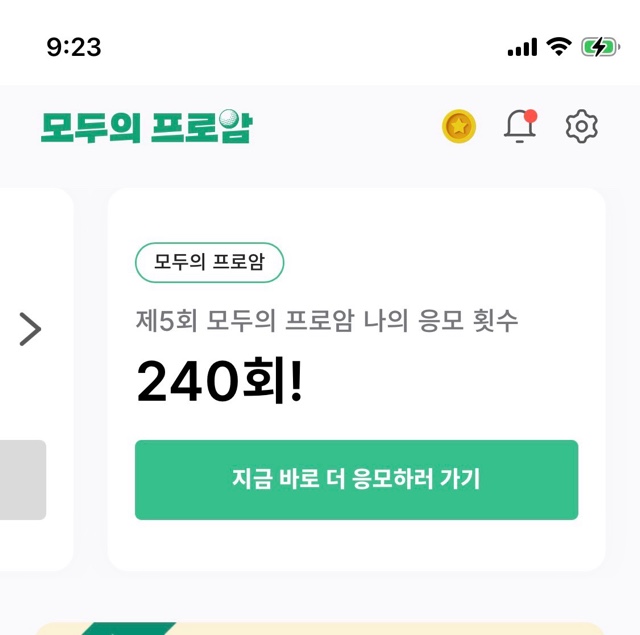Tap the right chevron on the left card
This screenshot has height=635, width=640.
[30, 328]
